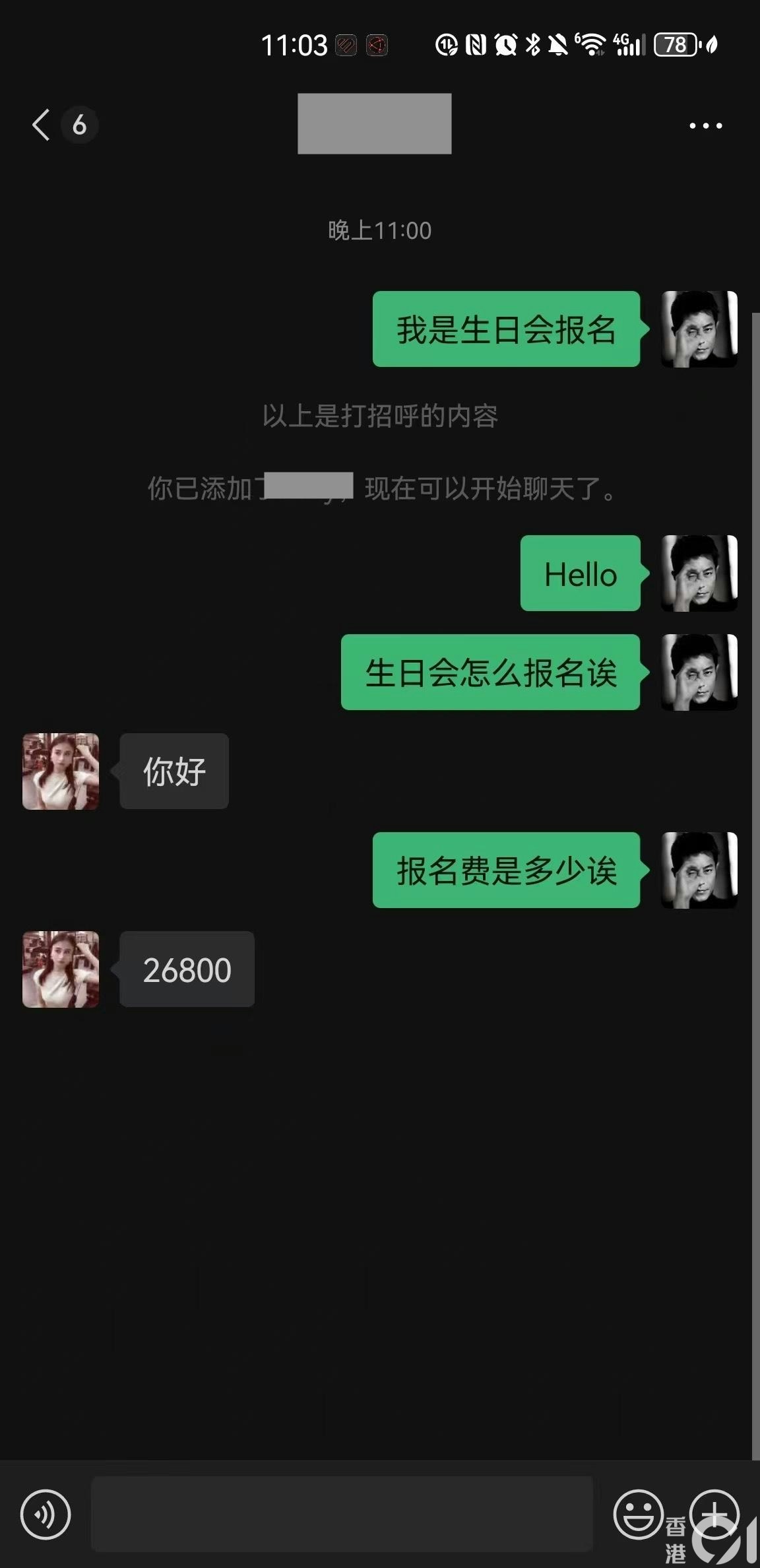Open contact's avatar next to 26800
The image size is (760, 1568).
click(x=61, y=969)
